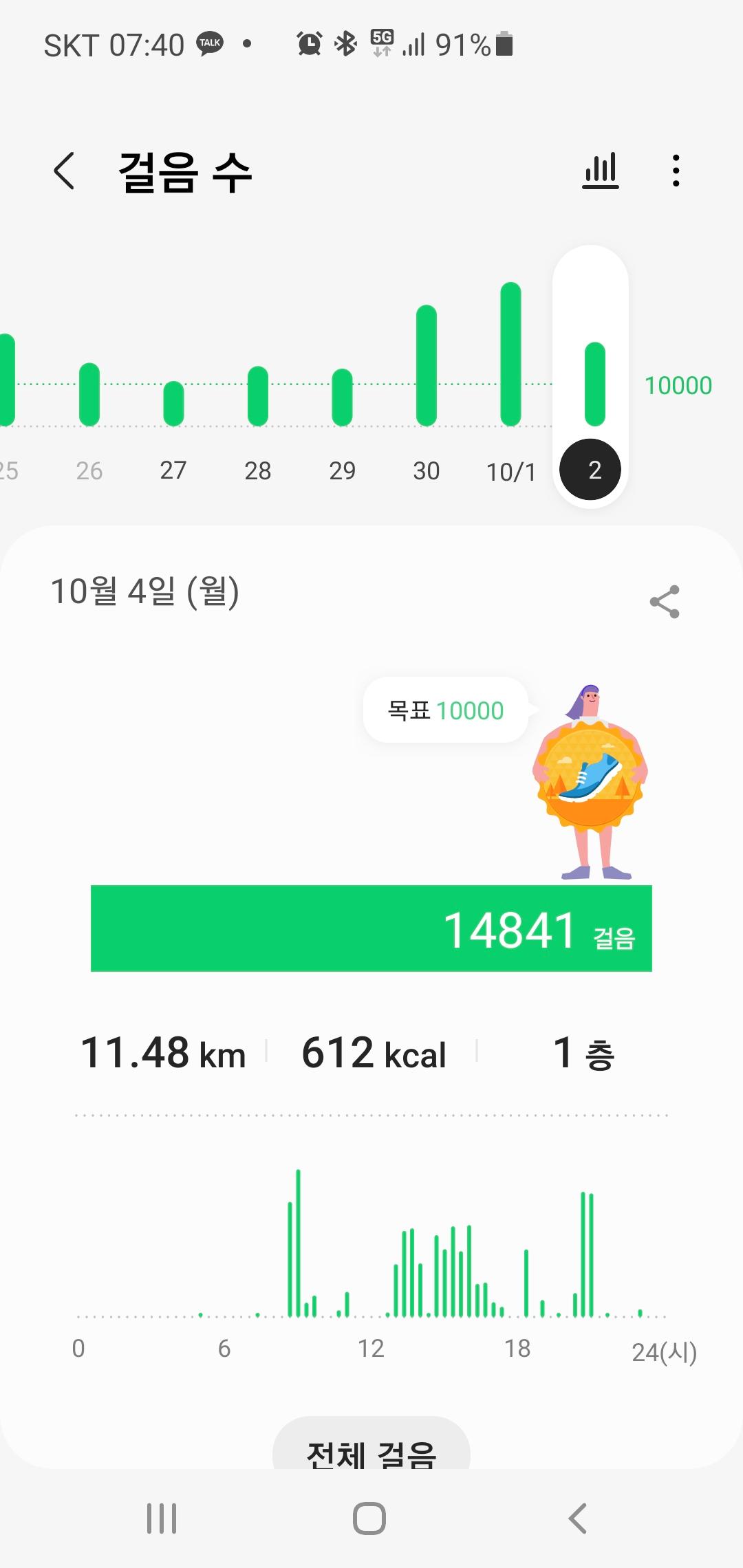Open the system recent apps view

[162, 1518]
